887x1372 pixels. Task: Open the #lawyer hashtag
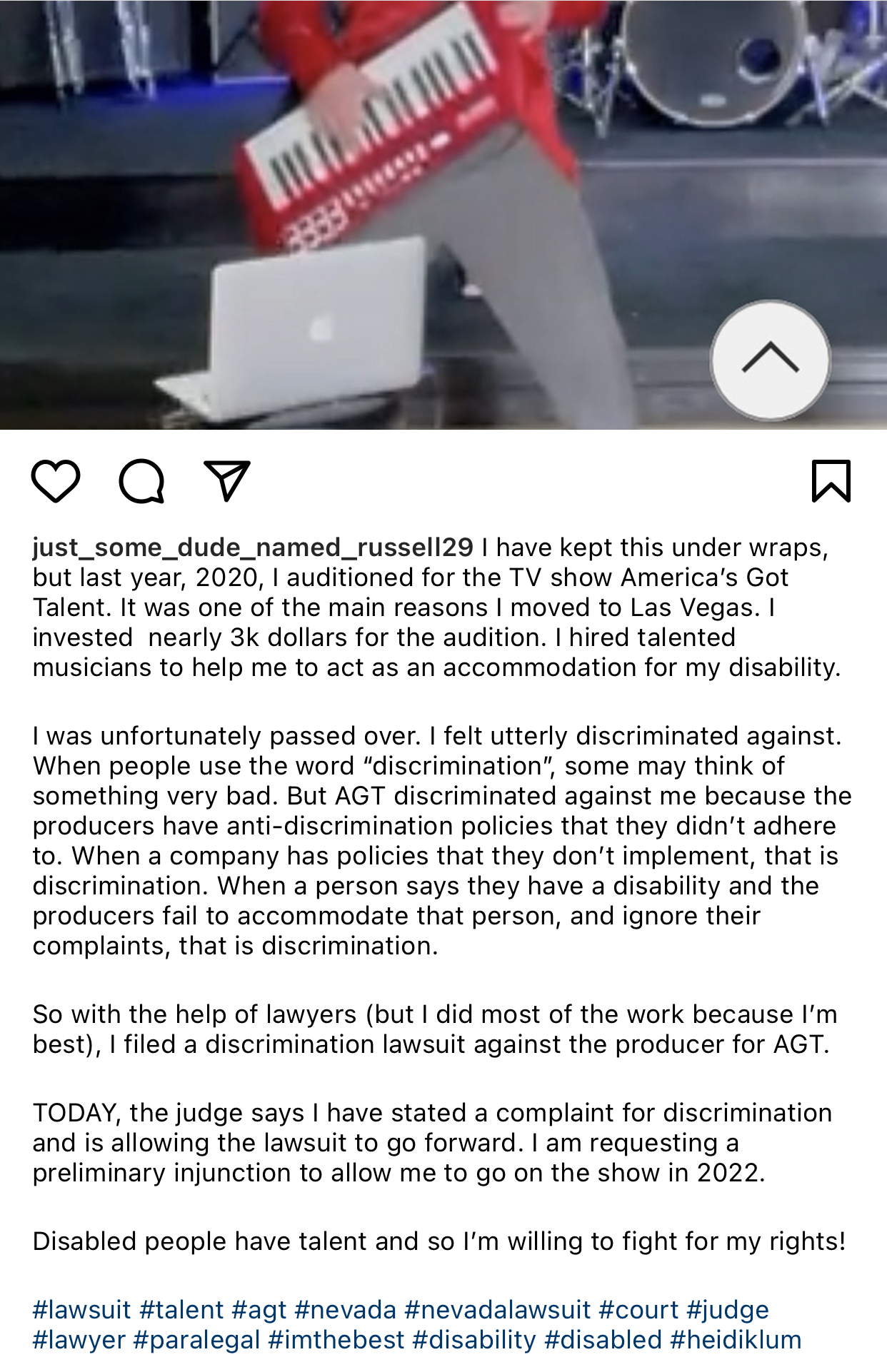click(x=79, y=1340)
